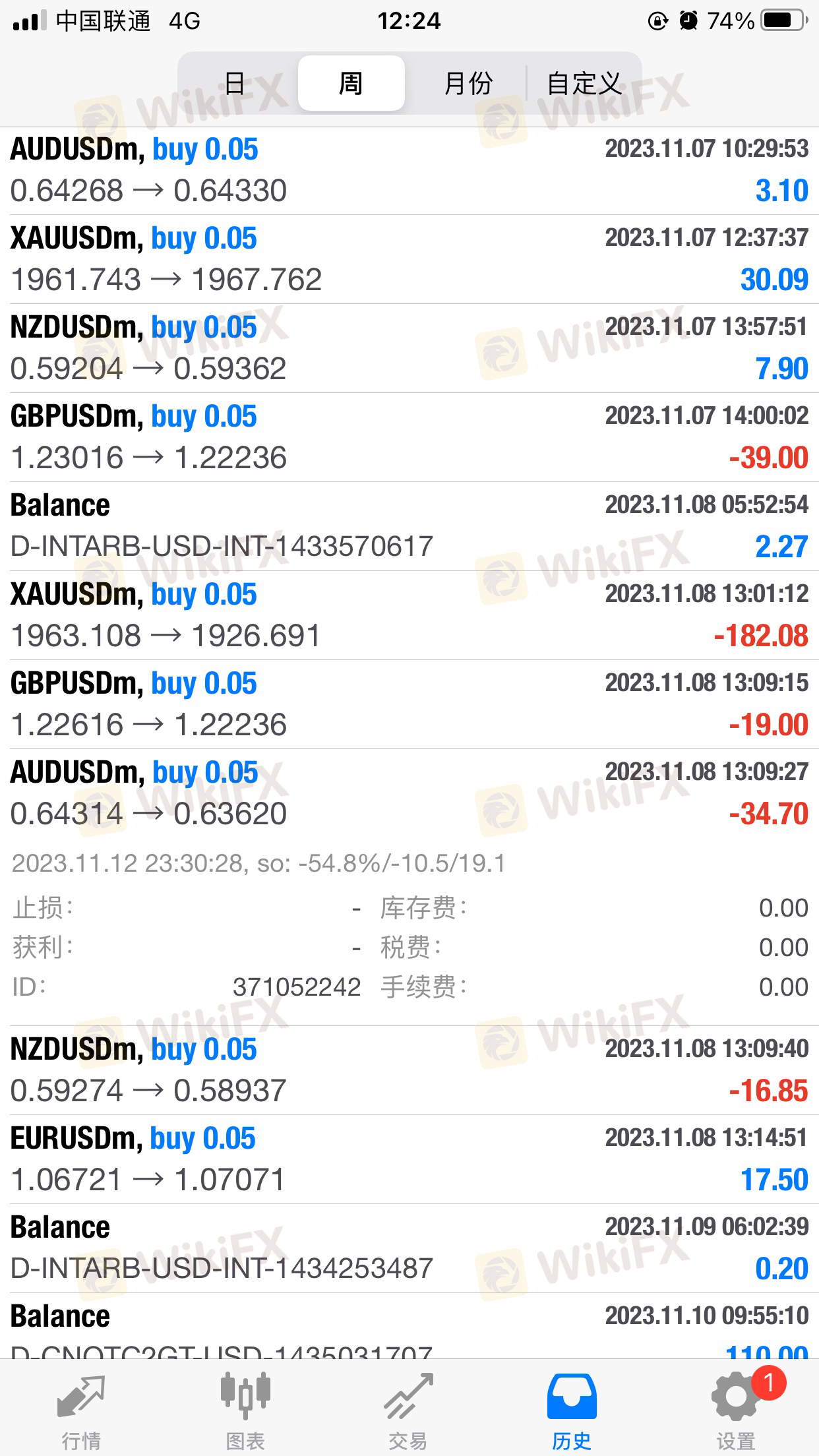Expand the EURUSDm trade with 17.50 profit
The width and height of the screenshot is (819, 1456).
pos(409,1159)
